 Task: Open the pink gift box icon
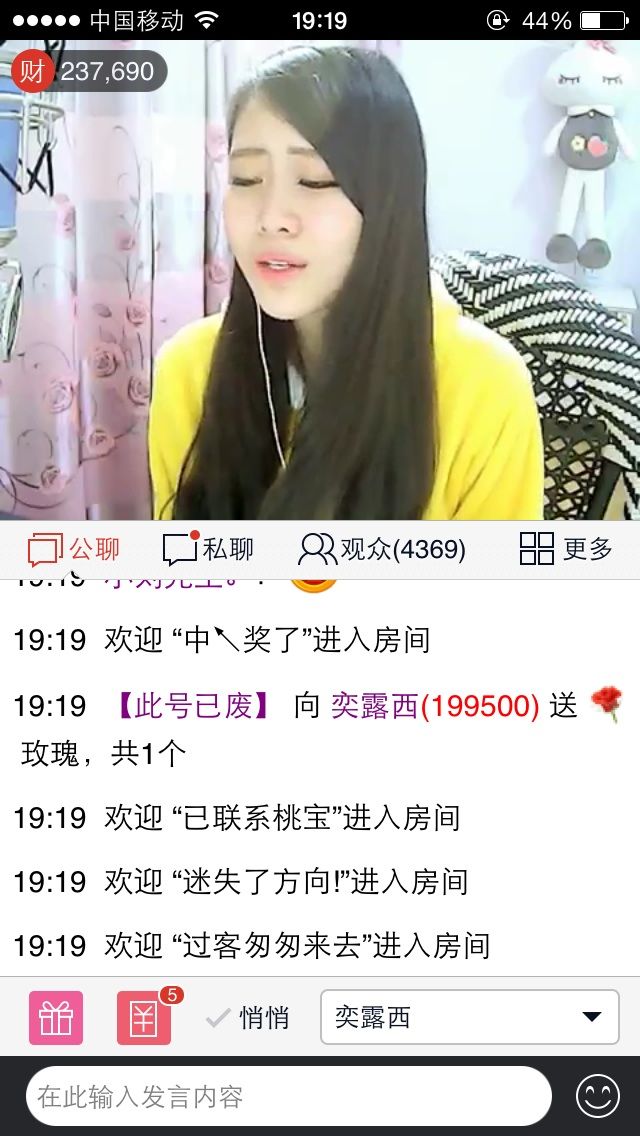click(56, 1018)
